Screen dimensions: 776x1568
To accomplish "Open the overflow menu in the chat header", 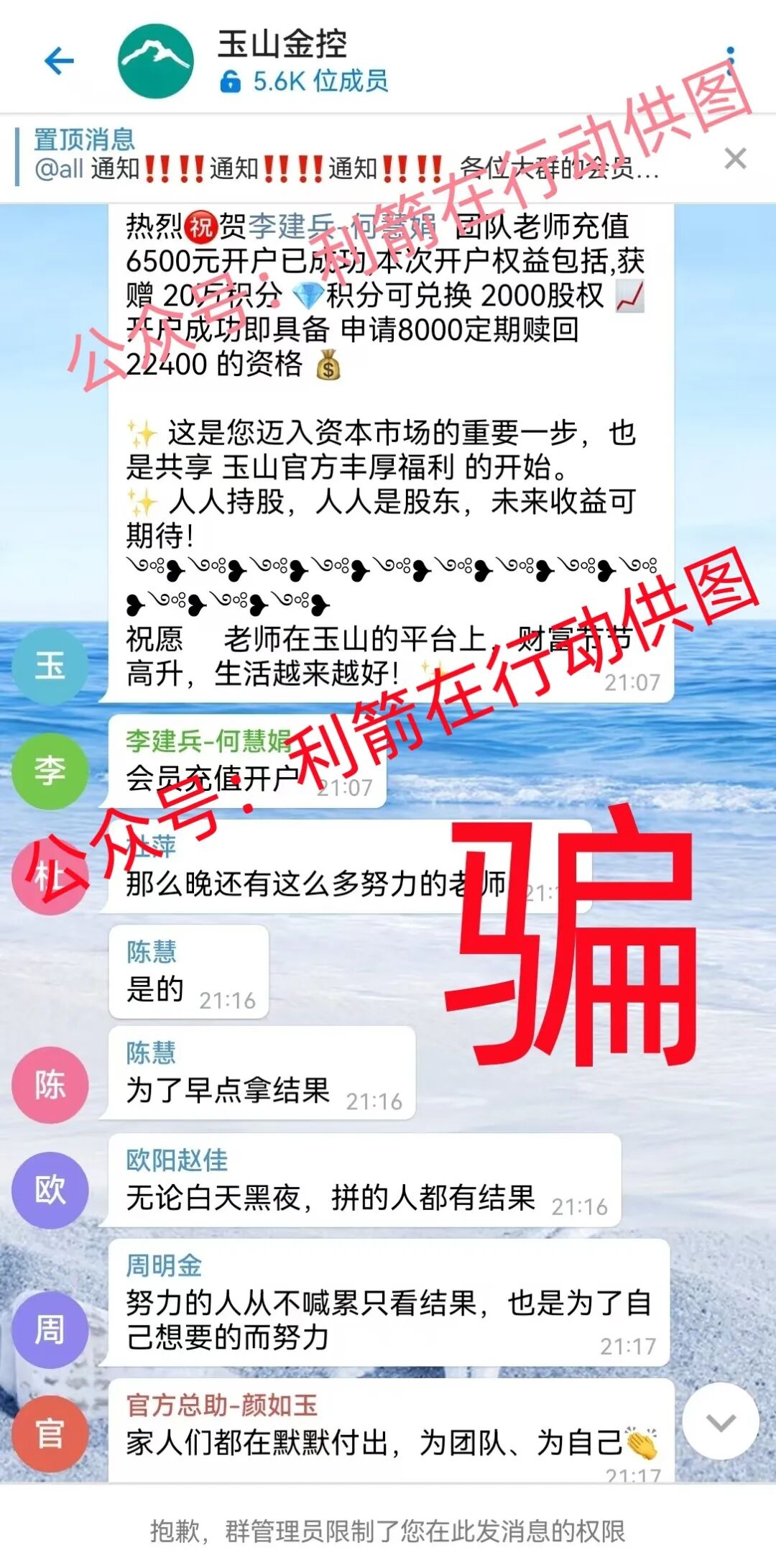I will (x=730, y=61).
